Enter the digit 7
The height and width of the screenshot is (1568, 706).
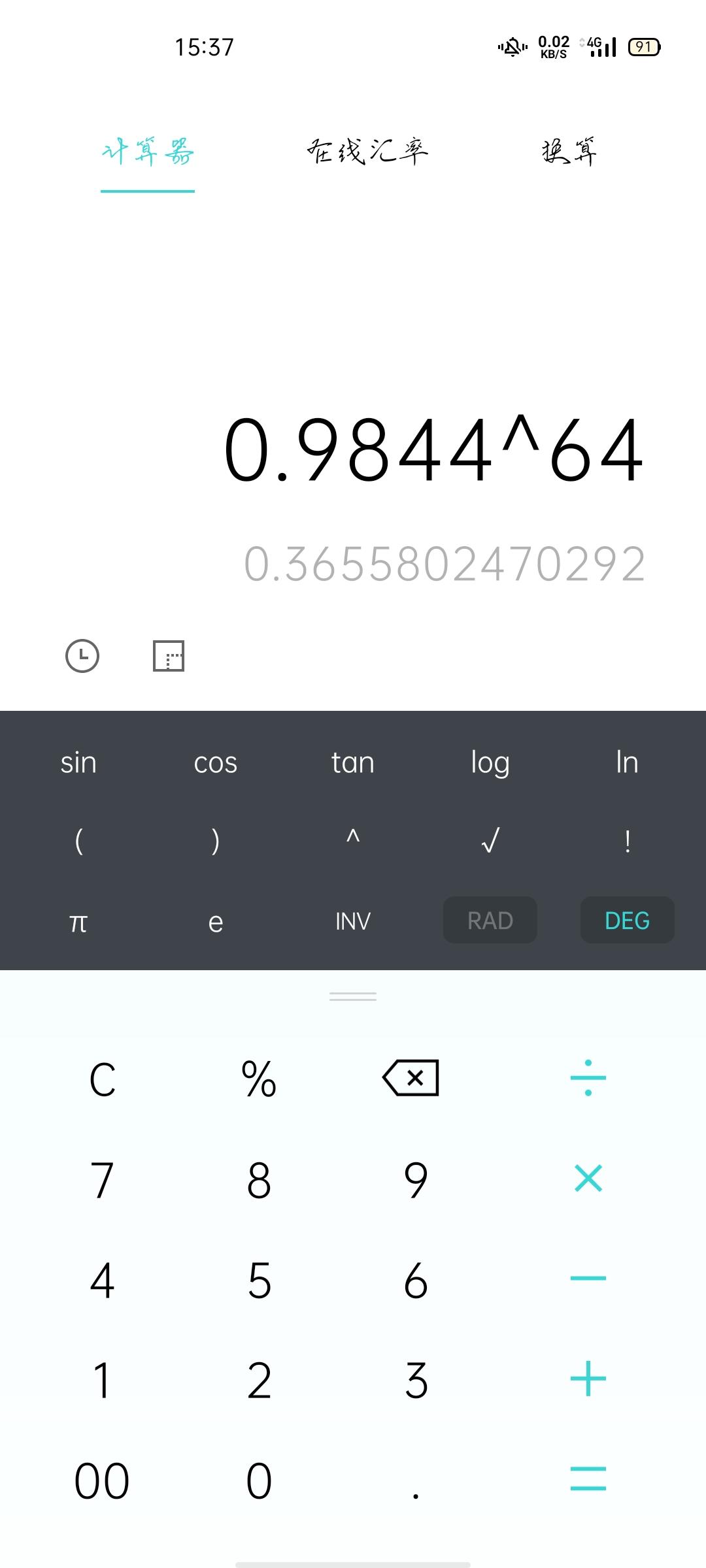pyautogui.click(x=103, y=1181)
